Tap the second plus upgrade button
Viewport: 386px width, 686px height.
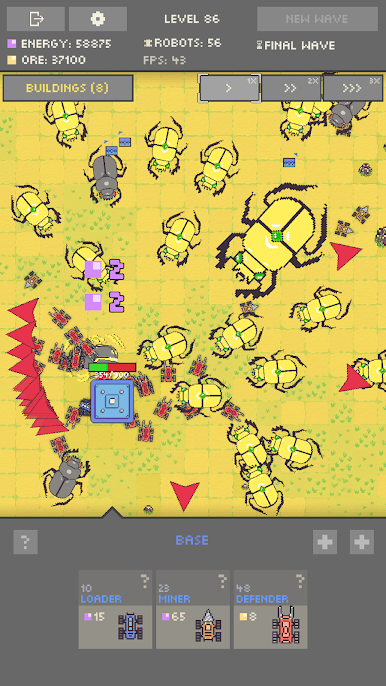(362, 542)
